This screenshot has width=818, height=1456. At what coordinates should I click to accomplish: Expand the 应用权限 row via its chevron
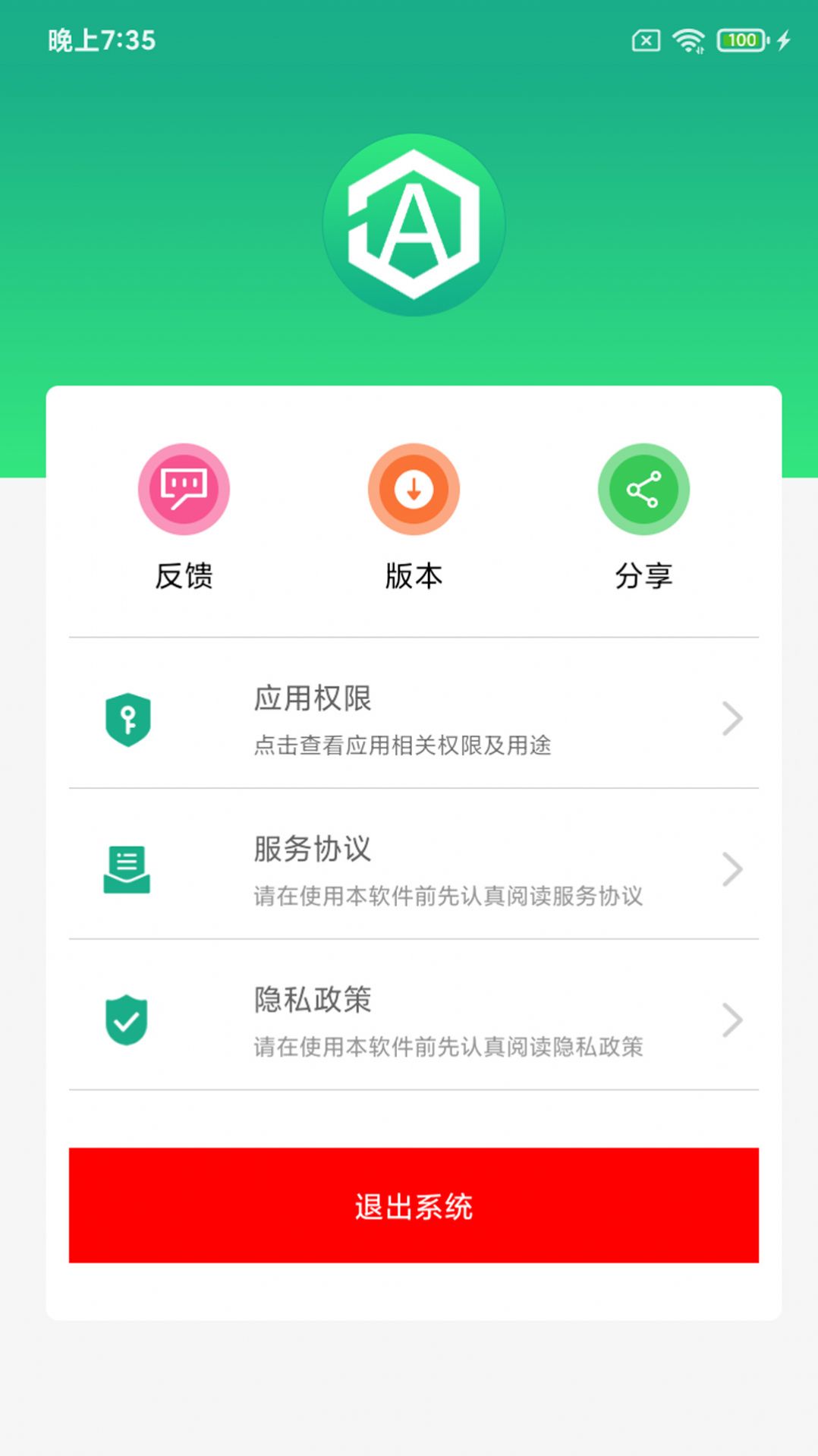731,720
